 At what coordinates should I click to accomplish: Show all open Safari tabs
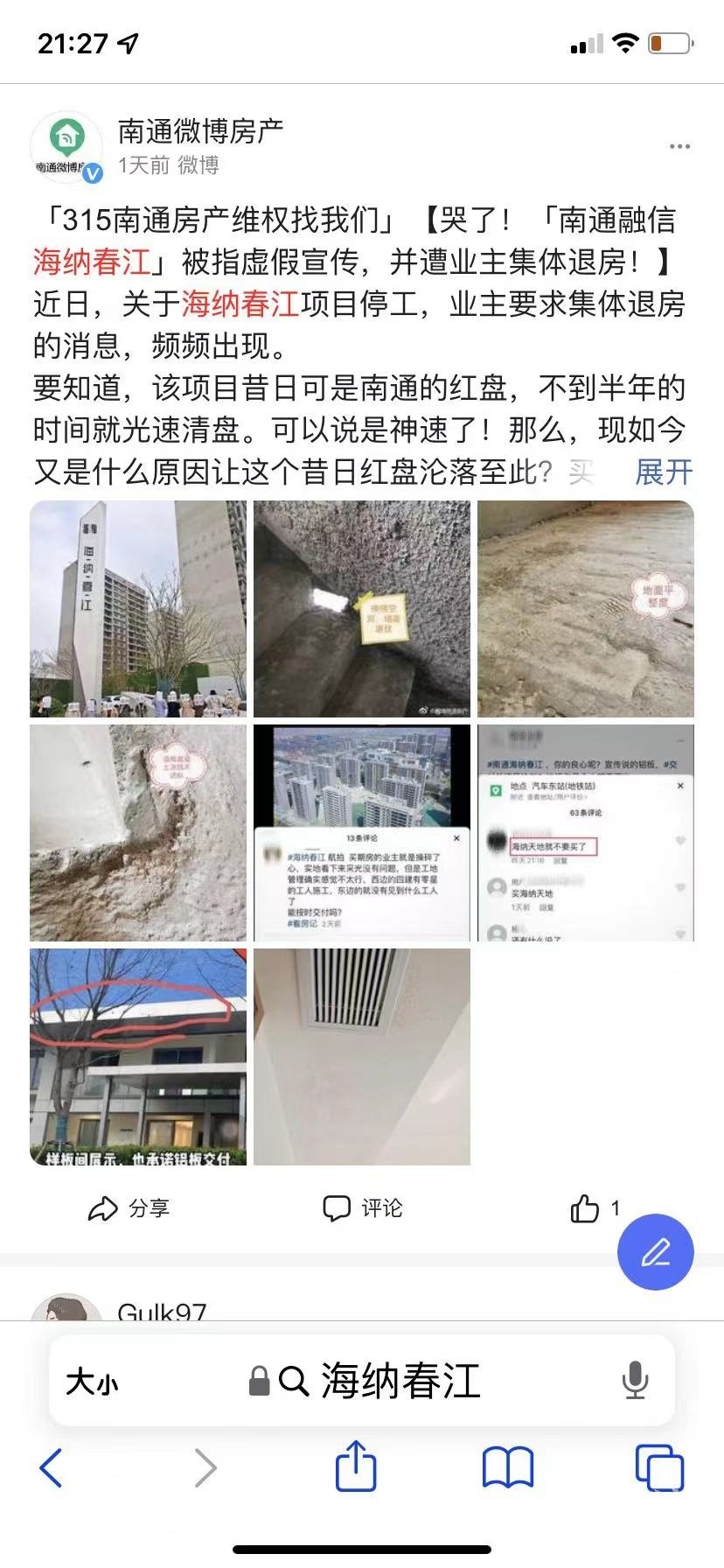click(658, 1467)
